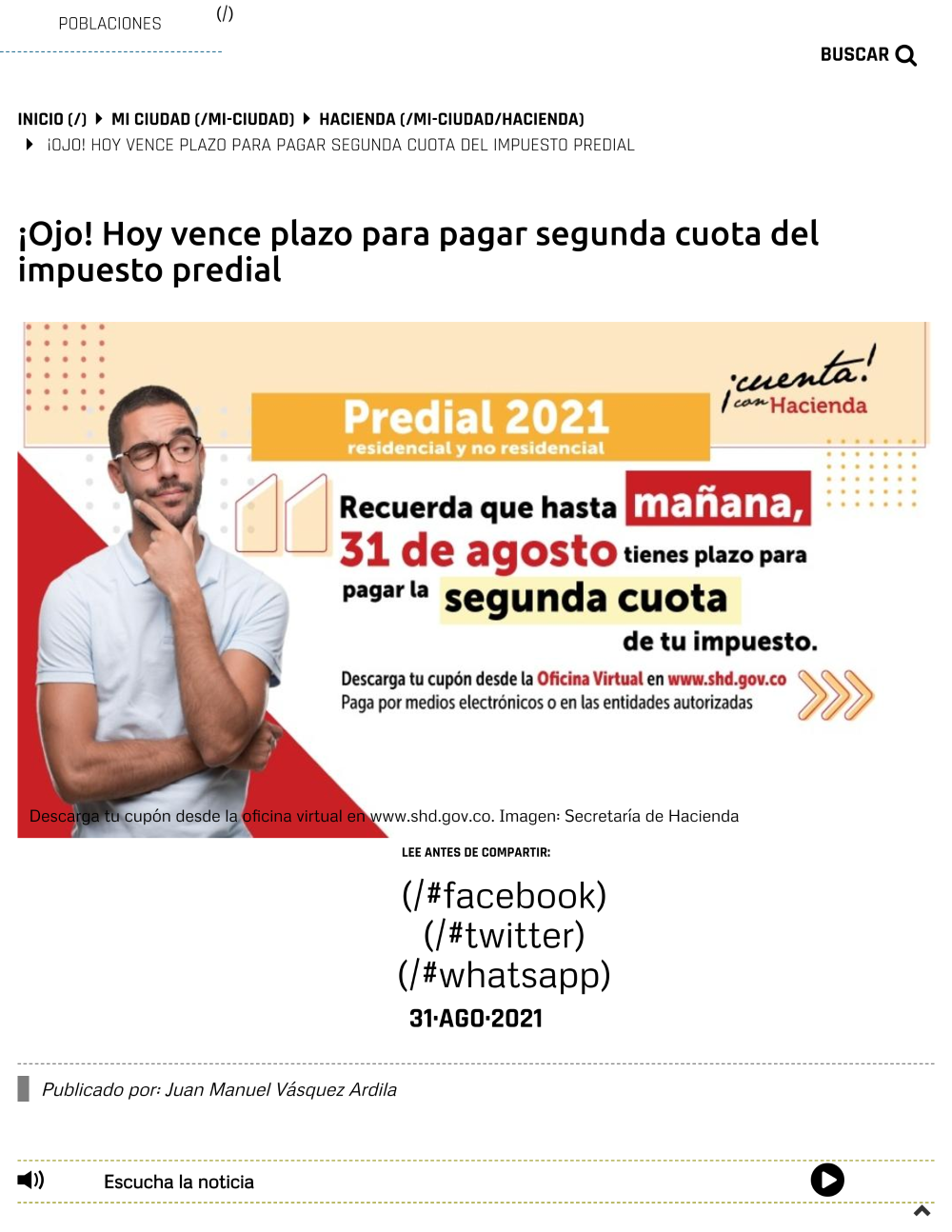The height and width of the screenshot is (1232, 952).
Task: Share article via WhatsApp
Action: click(504, 975)
